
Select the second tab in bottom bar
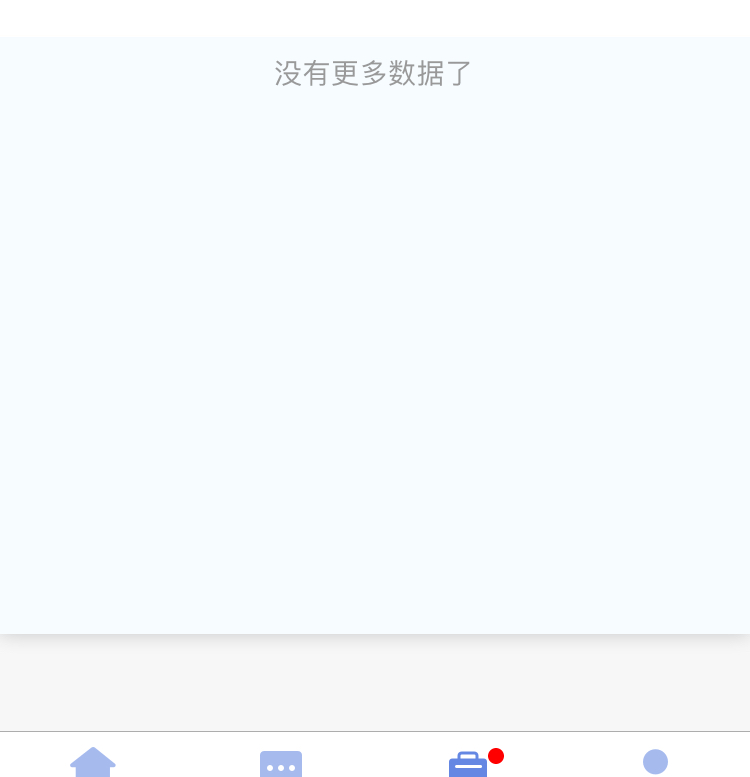point(280,763)
